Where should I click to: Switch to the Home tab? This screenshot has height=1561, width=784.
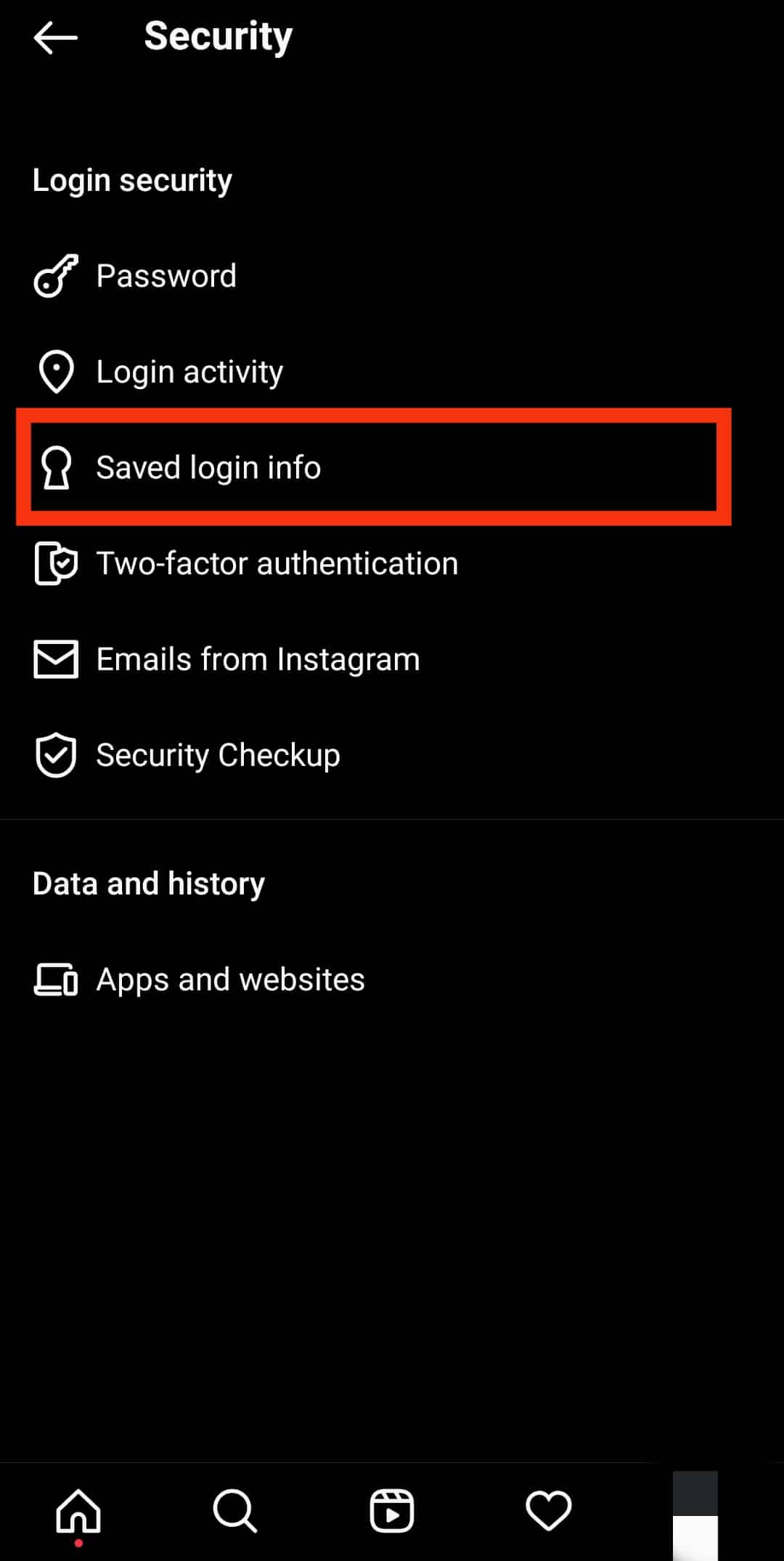(x=78, y=1511)
